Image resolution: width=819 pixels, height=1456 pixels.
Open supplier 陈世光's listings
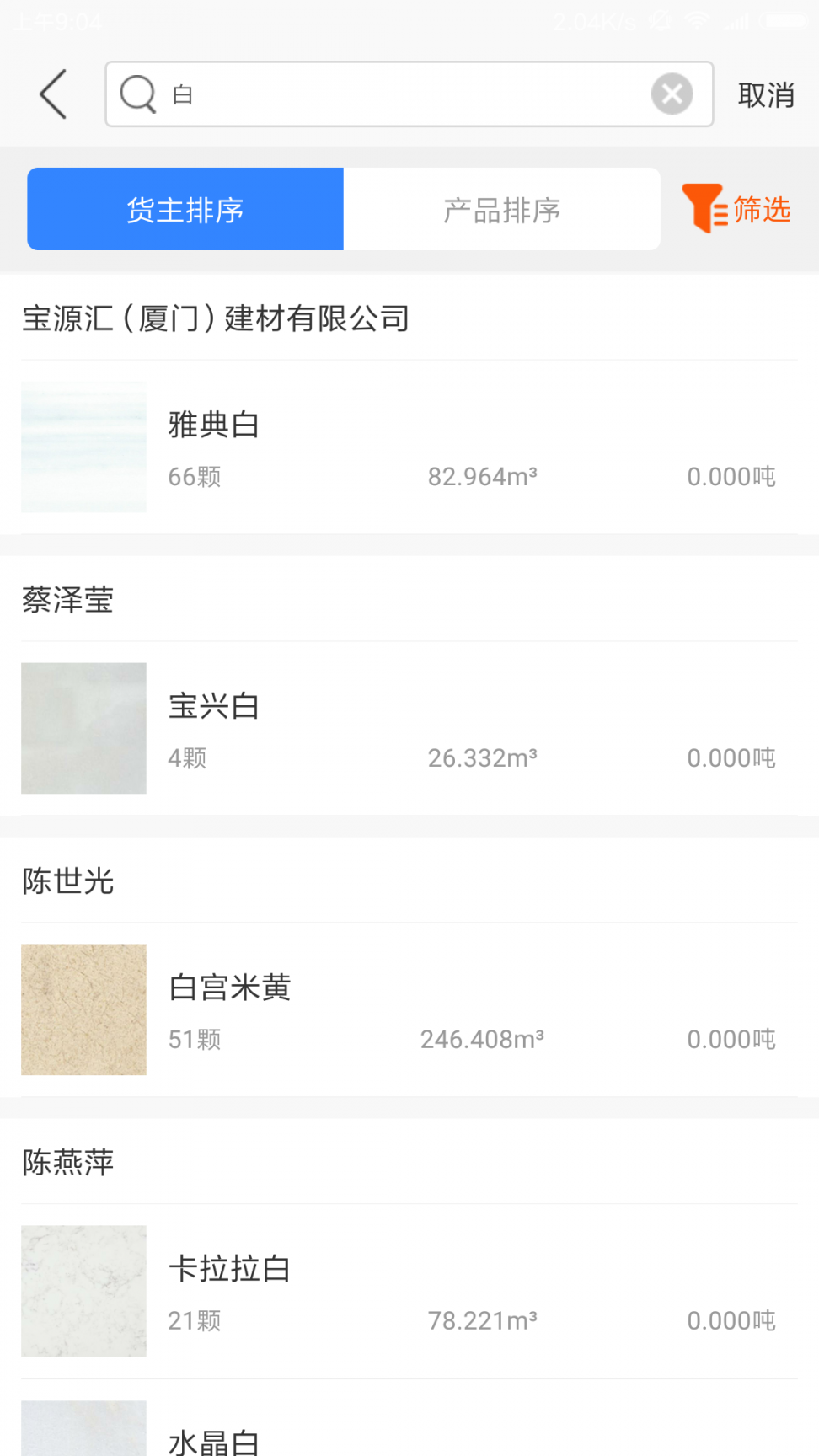(67, 881)
